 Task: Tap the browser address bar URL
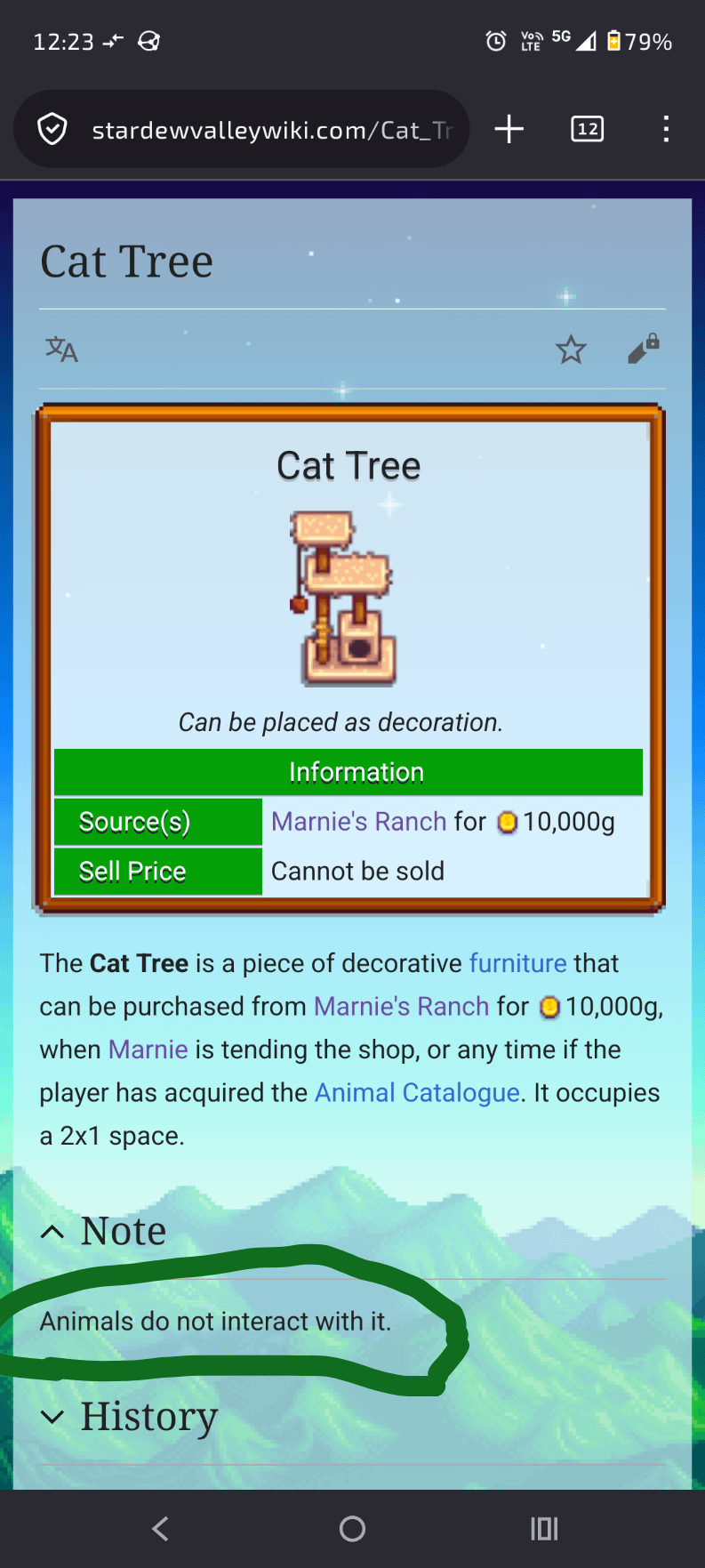tap(271, 131)
